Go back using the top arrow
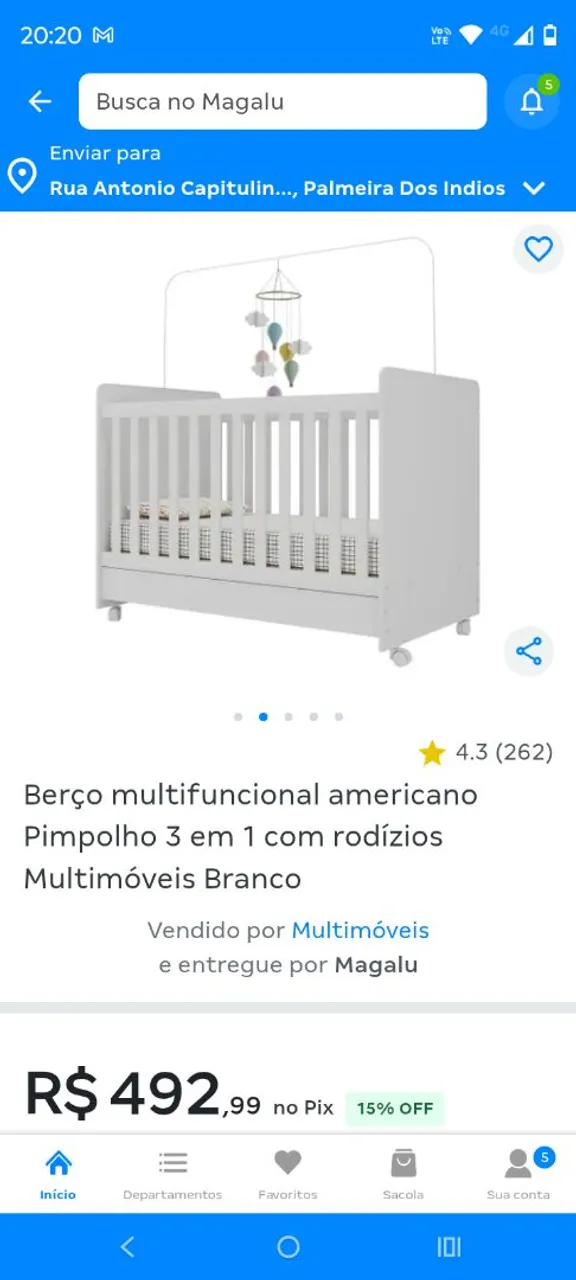This screenshot has width=576, height=1280. pos(40,101)
